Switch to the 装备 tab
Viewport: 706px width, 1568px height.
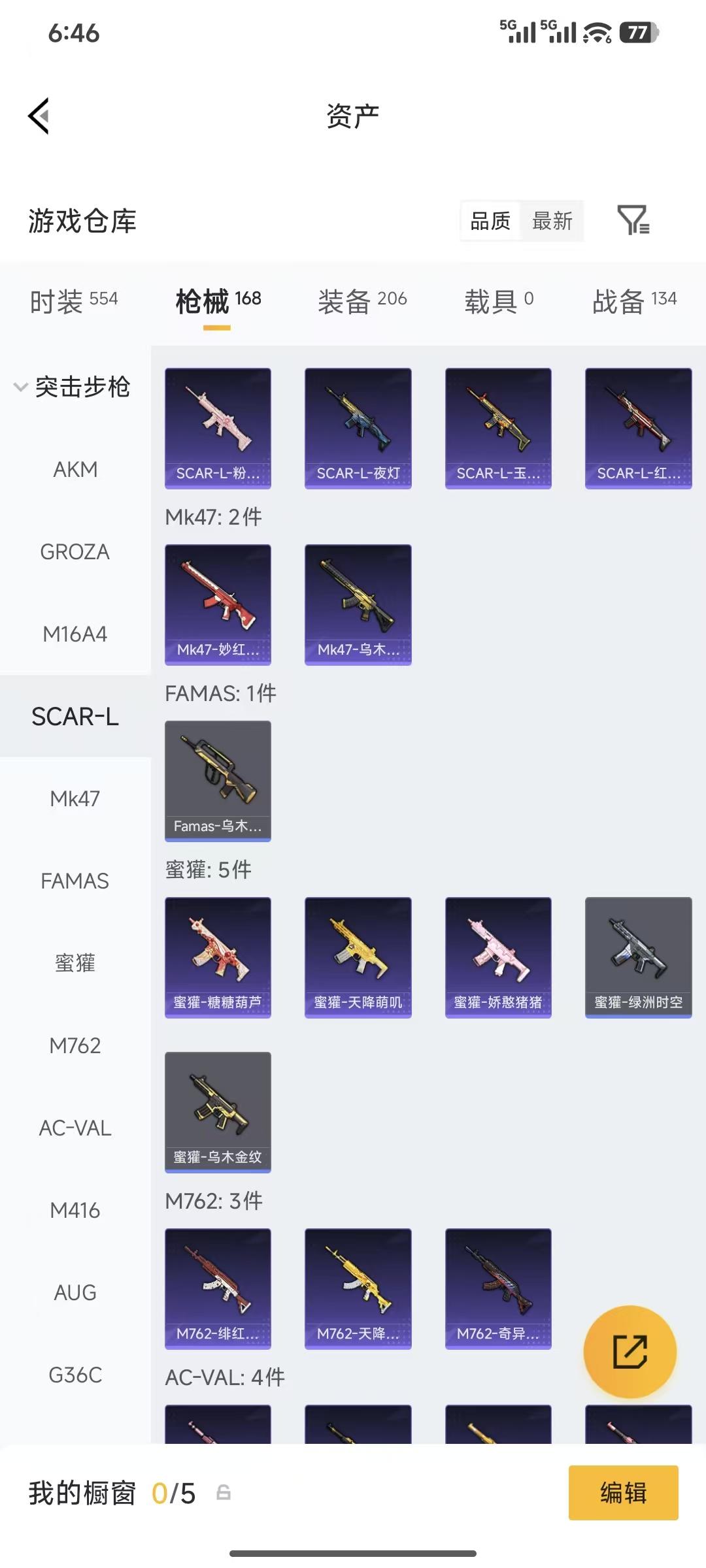[362, 301]
